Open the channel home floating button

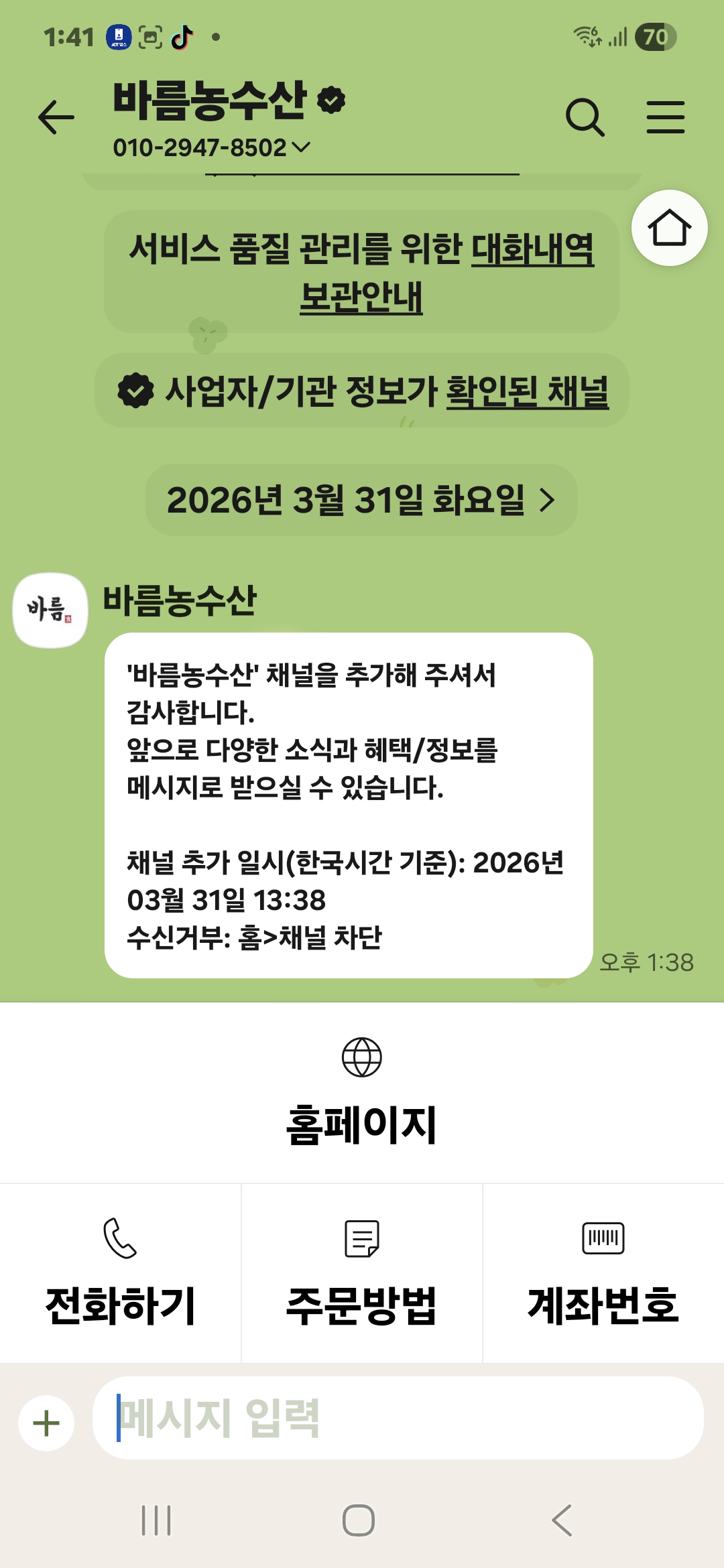pos(669,228)
